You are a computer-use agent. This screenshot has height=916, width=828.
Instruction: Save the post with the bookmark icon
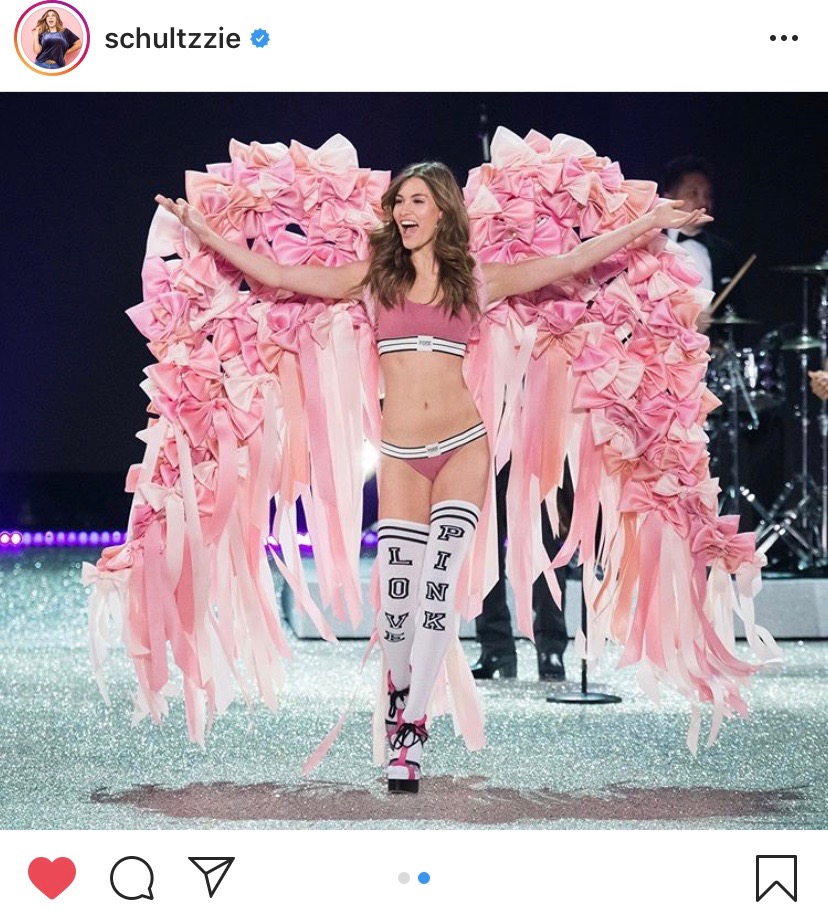(776, 878)
